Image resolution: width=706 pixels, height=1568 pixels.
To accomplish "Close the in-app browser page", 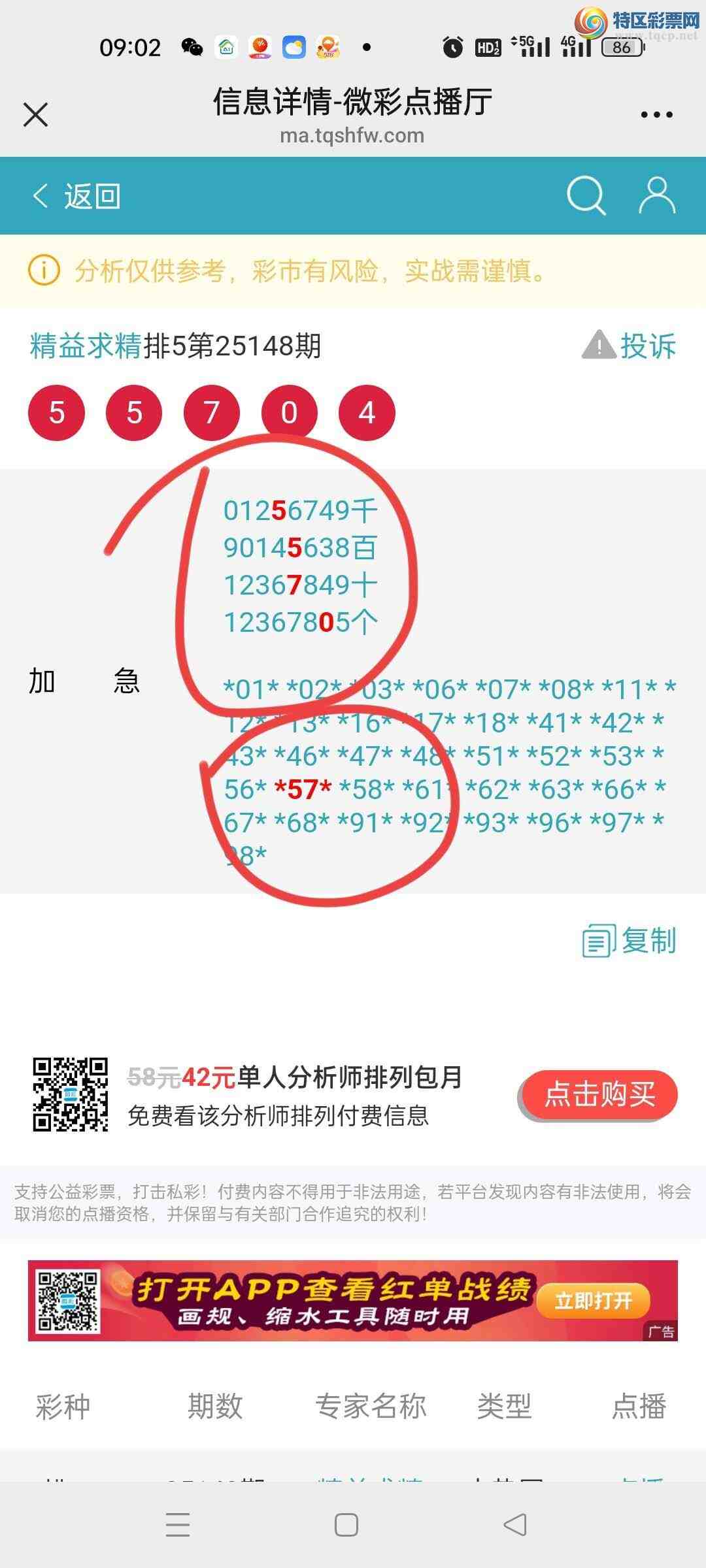I will [x=36, y=115].
